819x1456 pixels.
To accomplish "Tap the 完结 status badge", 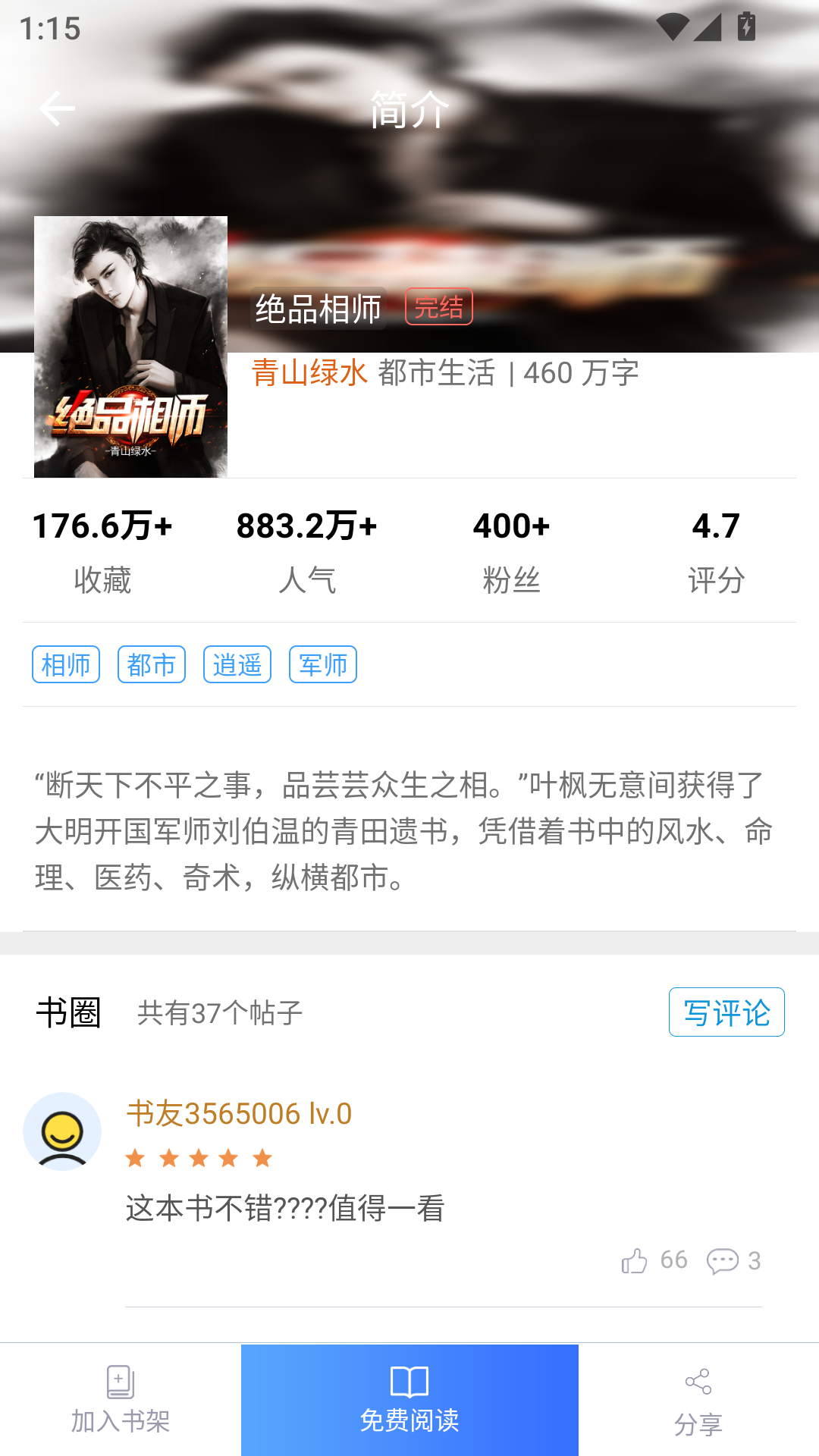I will pos(438,306).
